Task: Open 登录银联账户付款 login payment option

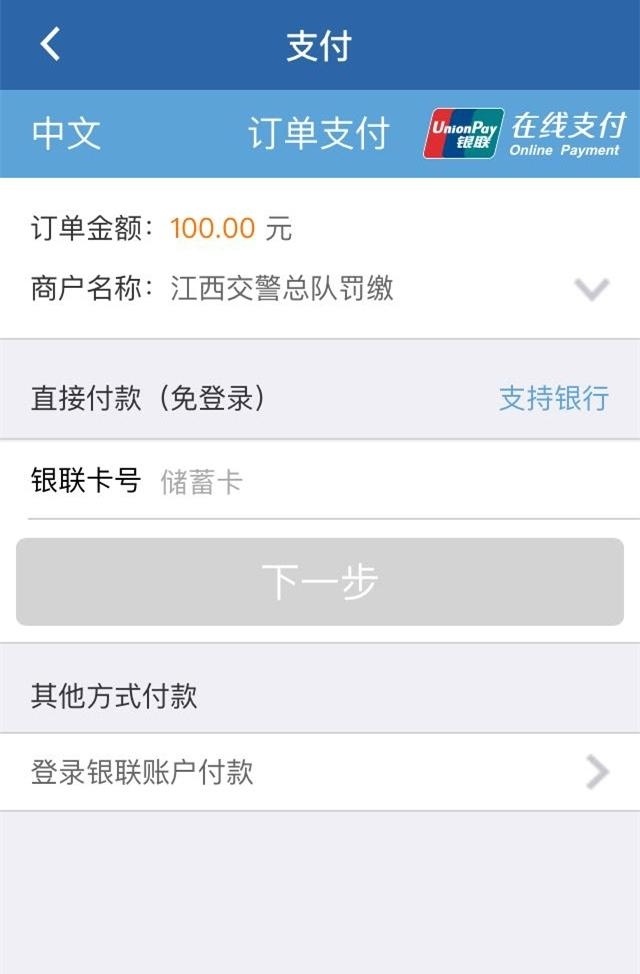Action: coord(320,772)
